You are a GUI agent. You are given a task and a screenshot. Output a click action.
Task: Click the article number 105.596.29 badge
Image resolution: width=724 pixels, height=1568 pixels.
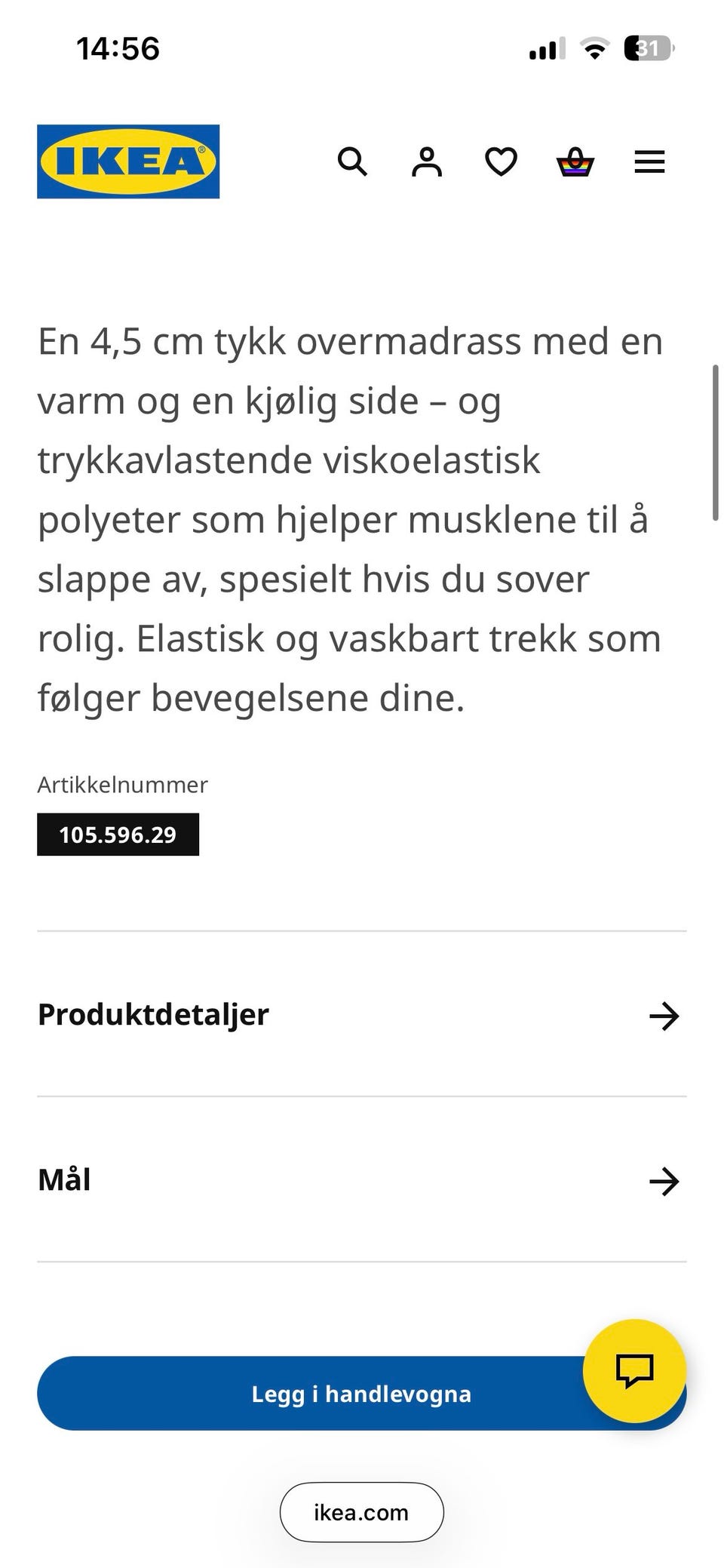pos(118,835)
